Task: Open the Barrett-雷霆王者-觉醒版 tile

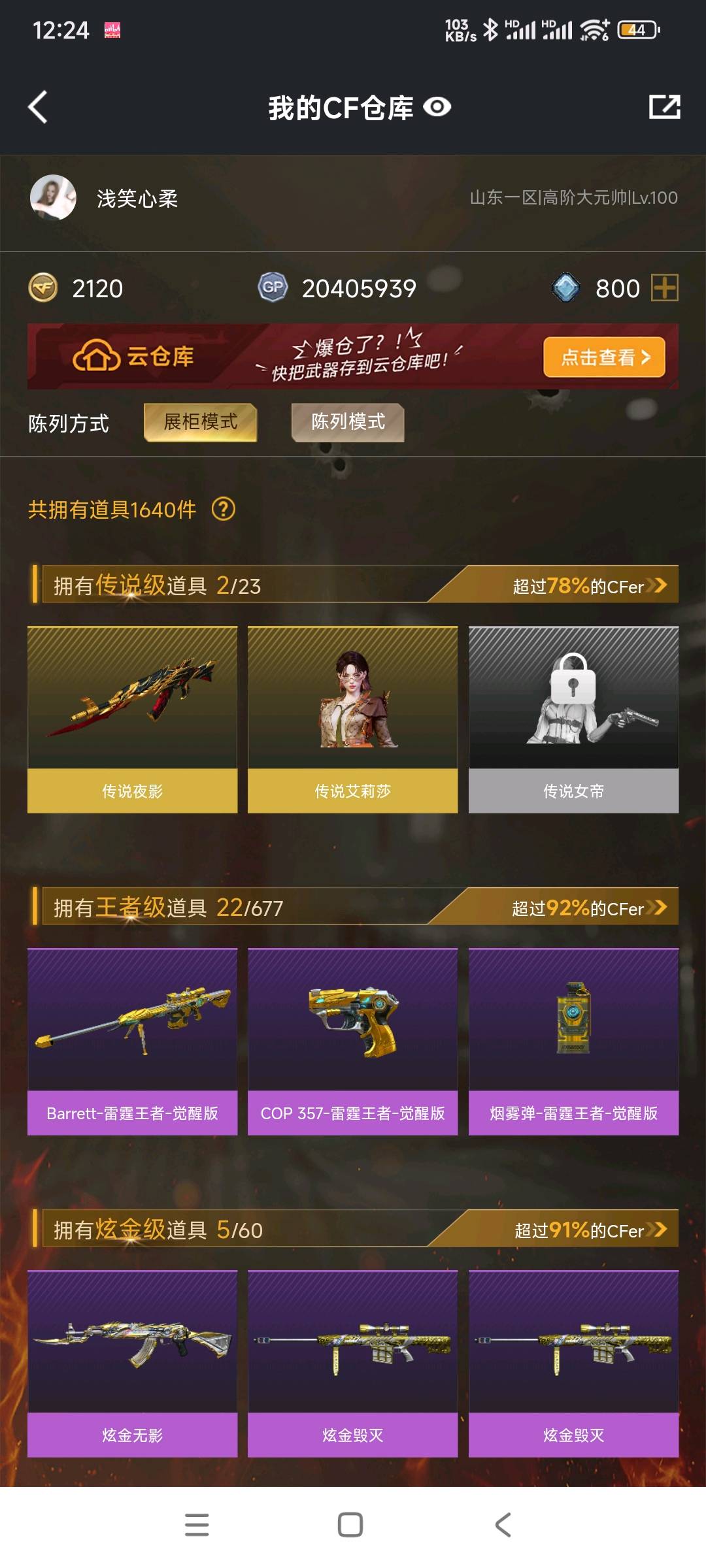Action: click(x=132, y=1041)
